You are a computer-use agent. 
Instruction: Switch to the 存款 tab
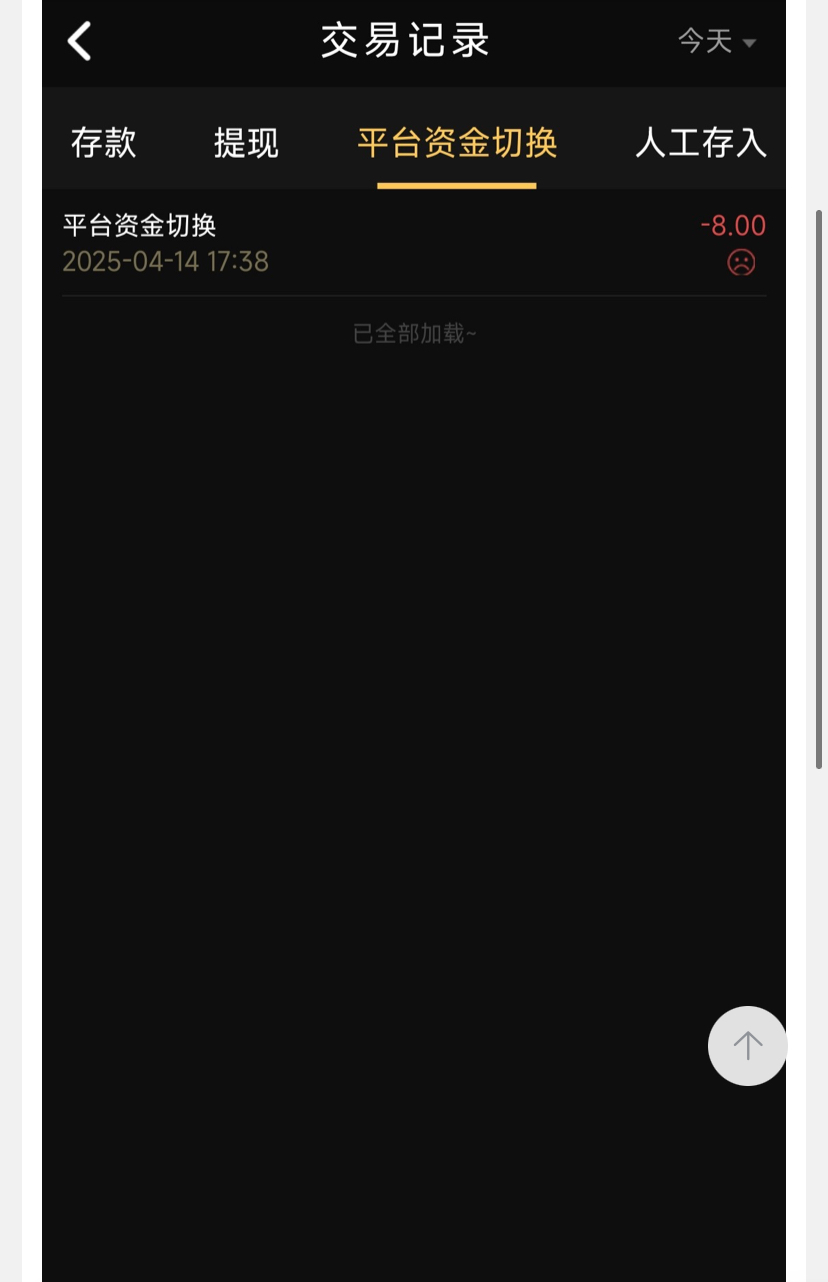pyautogui.click(x=103, y=143)
